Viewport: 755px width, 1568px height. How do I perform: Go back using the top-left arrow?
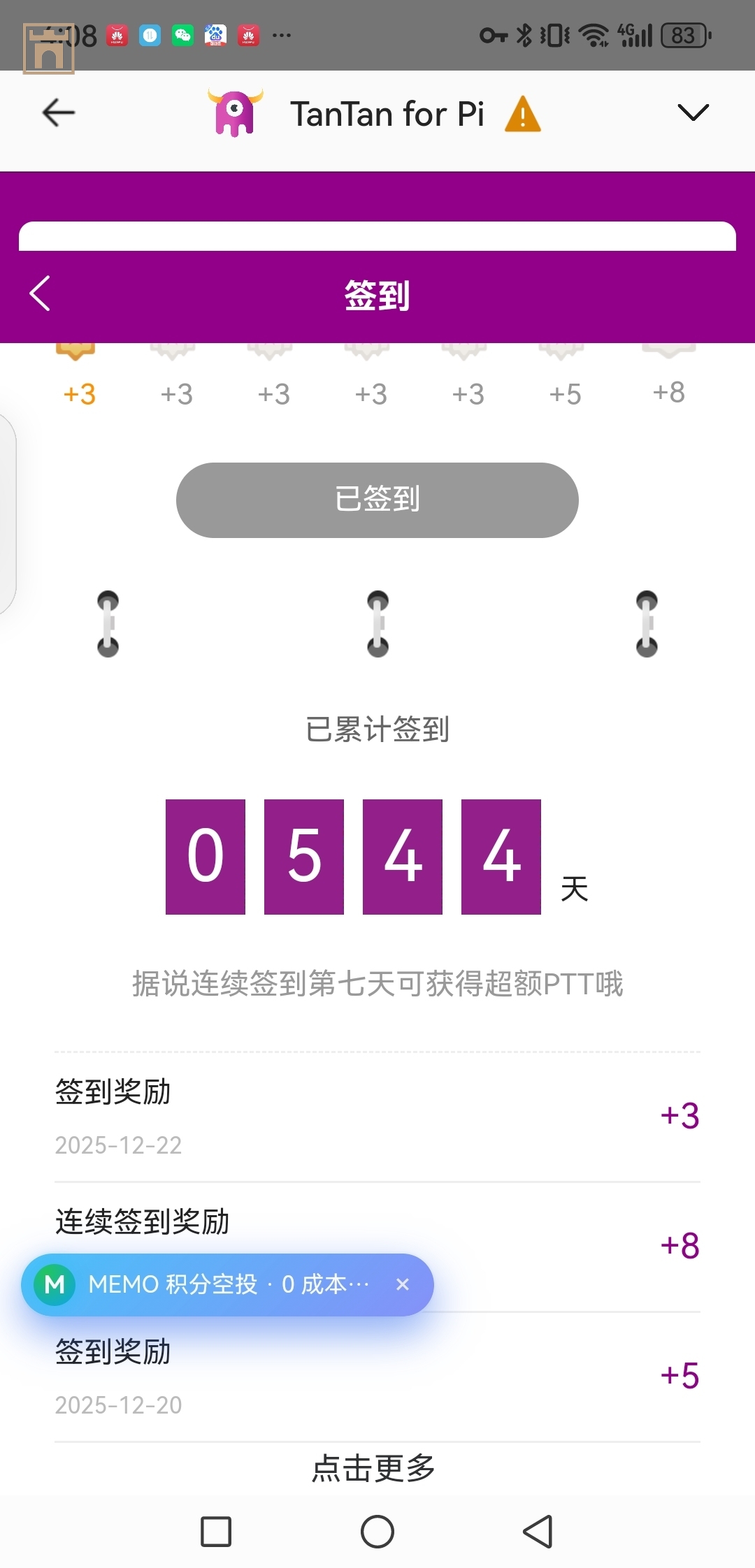pos(59,113)
